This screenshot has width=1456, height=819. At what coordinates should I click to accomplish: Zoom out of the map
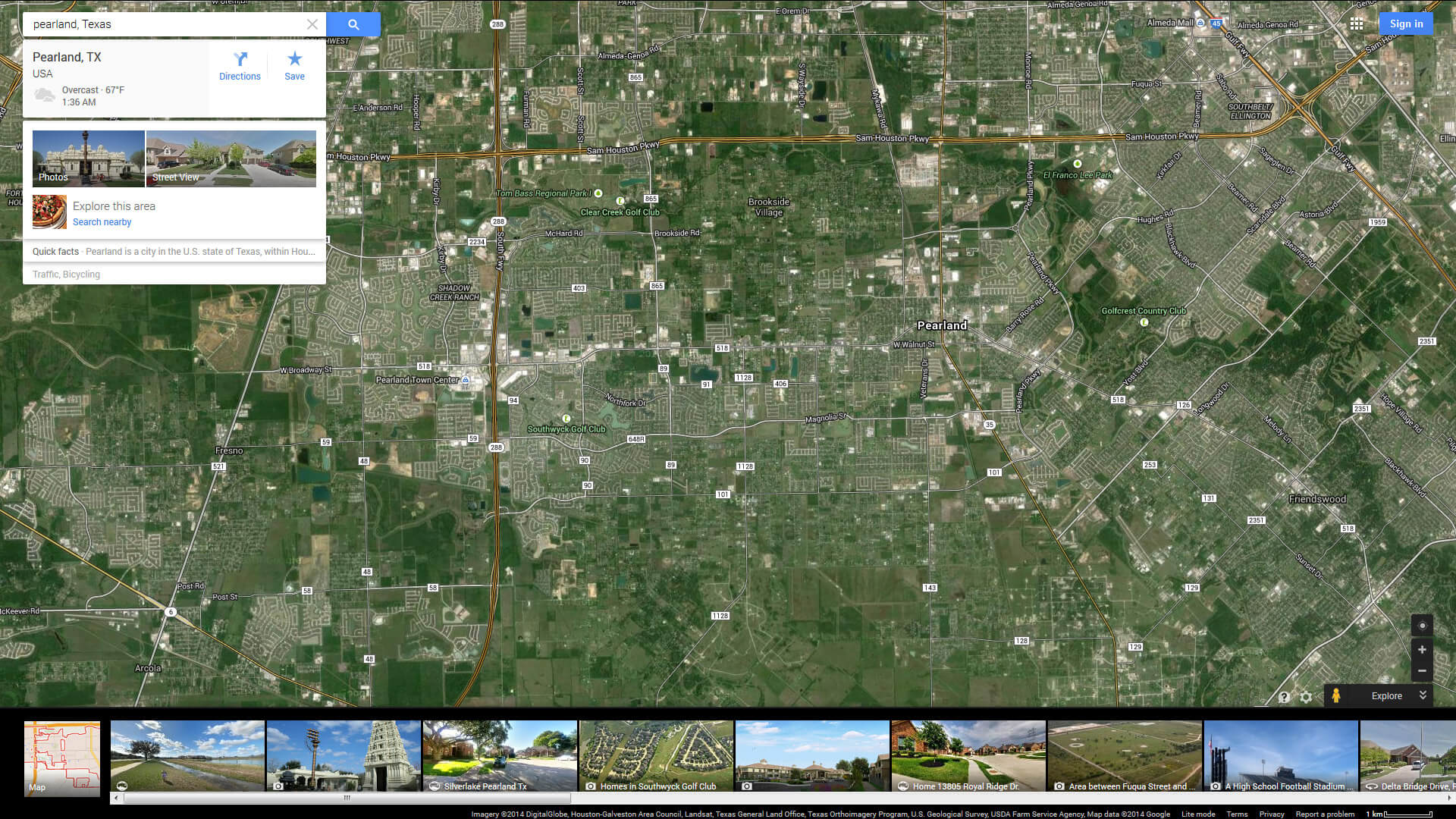pyautogui.click(x=1422, y=671)
